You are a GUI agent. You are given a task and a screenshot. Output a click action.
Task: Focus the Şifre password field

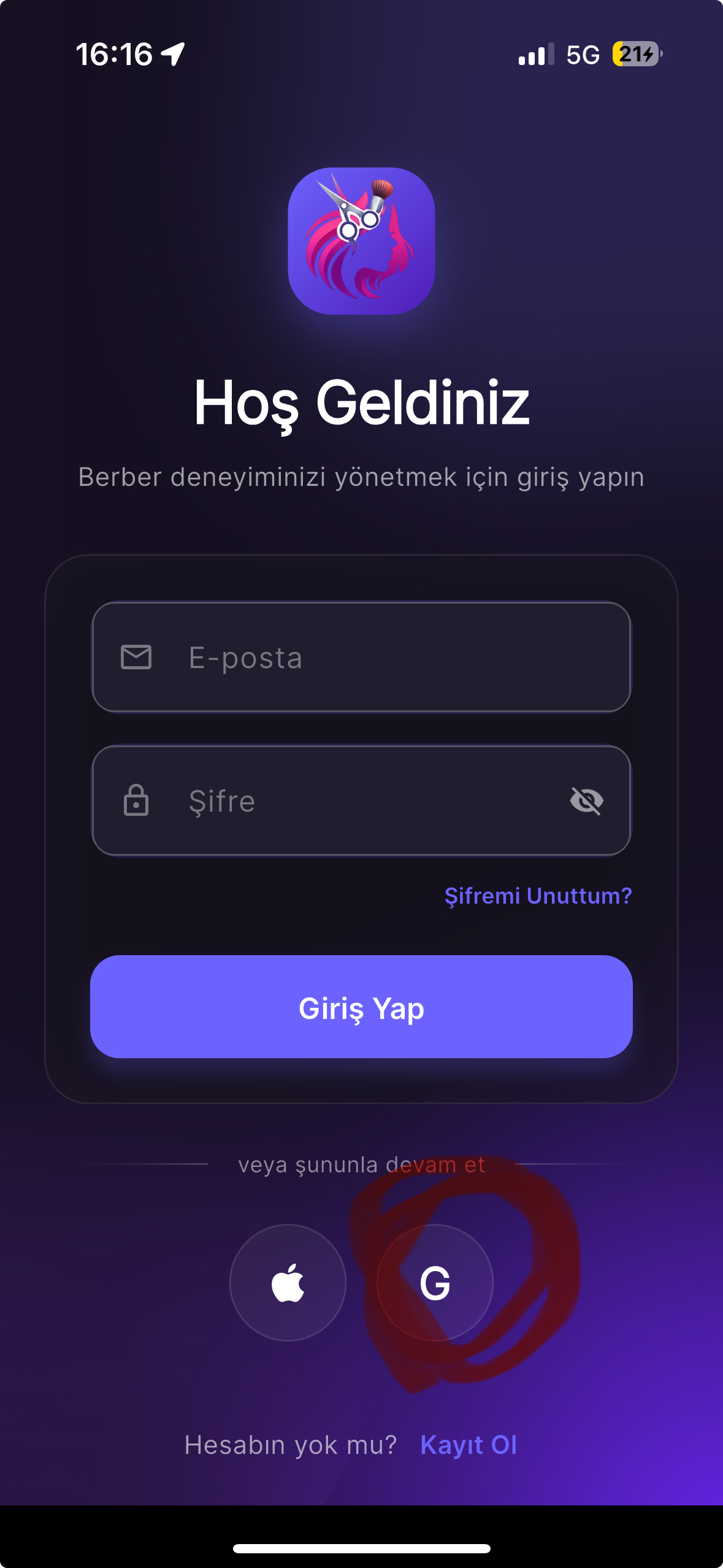(361, 801)
